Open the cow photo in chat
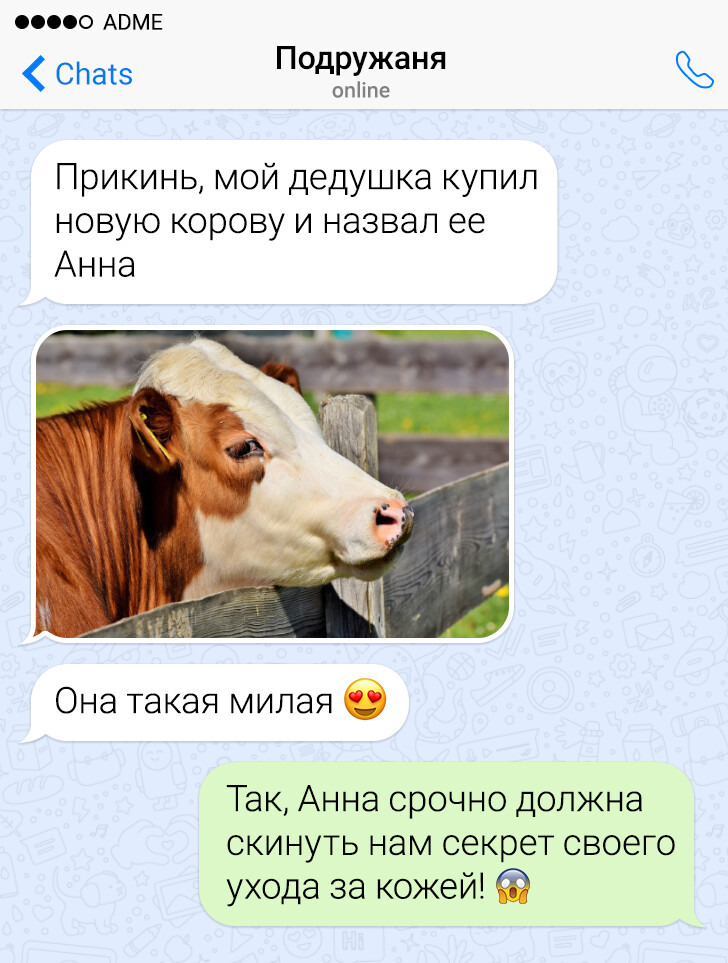Viewport: 728px width, 963px height. click(272, 485)
